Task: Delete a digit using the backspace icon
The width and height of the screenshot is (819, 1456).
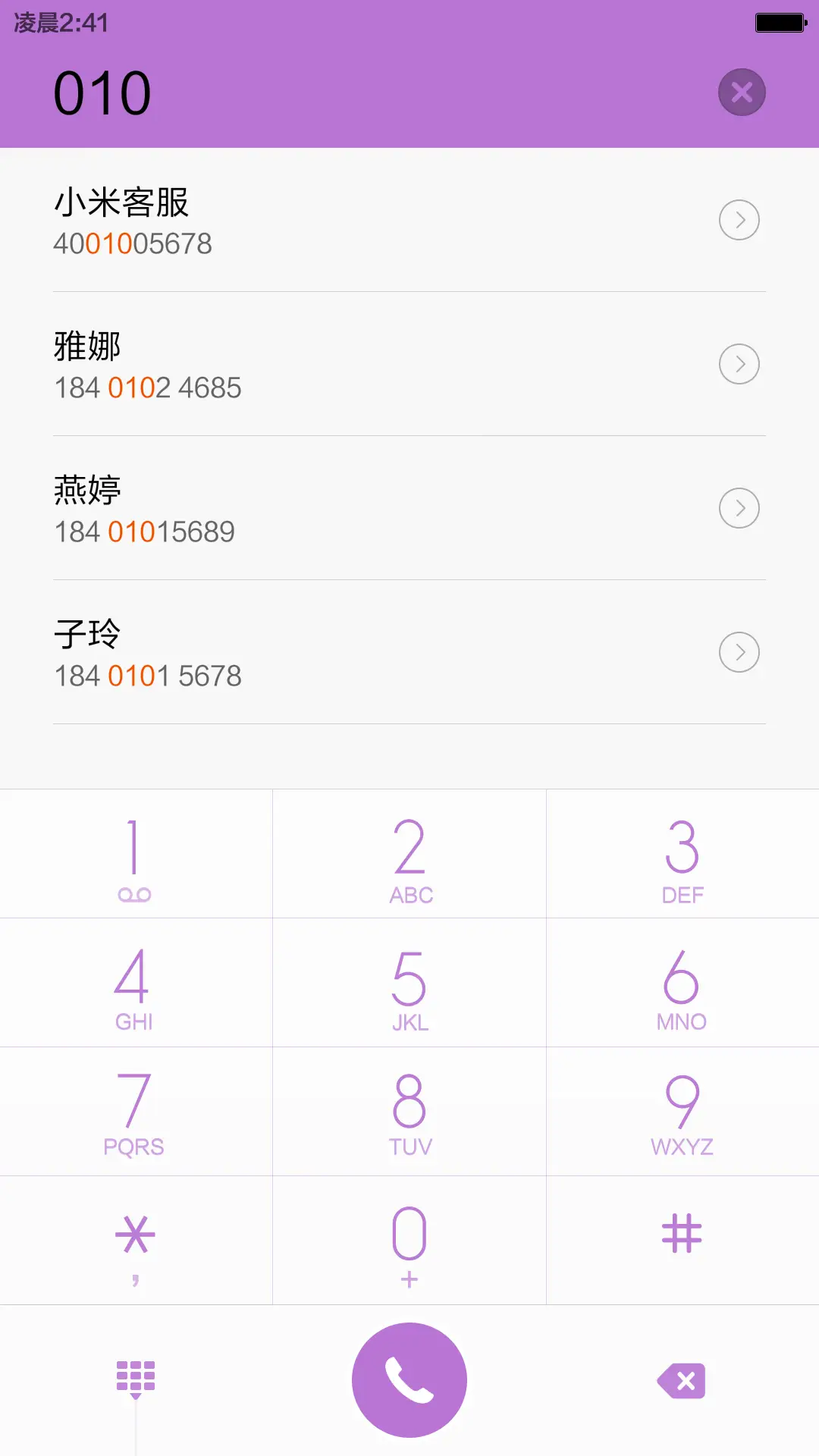Action: pyautogui.click(x=680, y=1379)
